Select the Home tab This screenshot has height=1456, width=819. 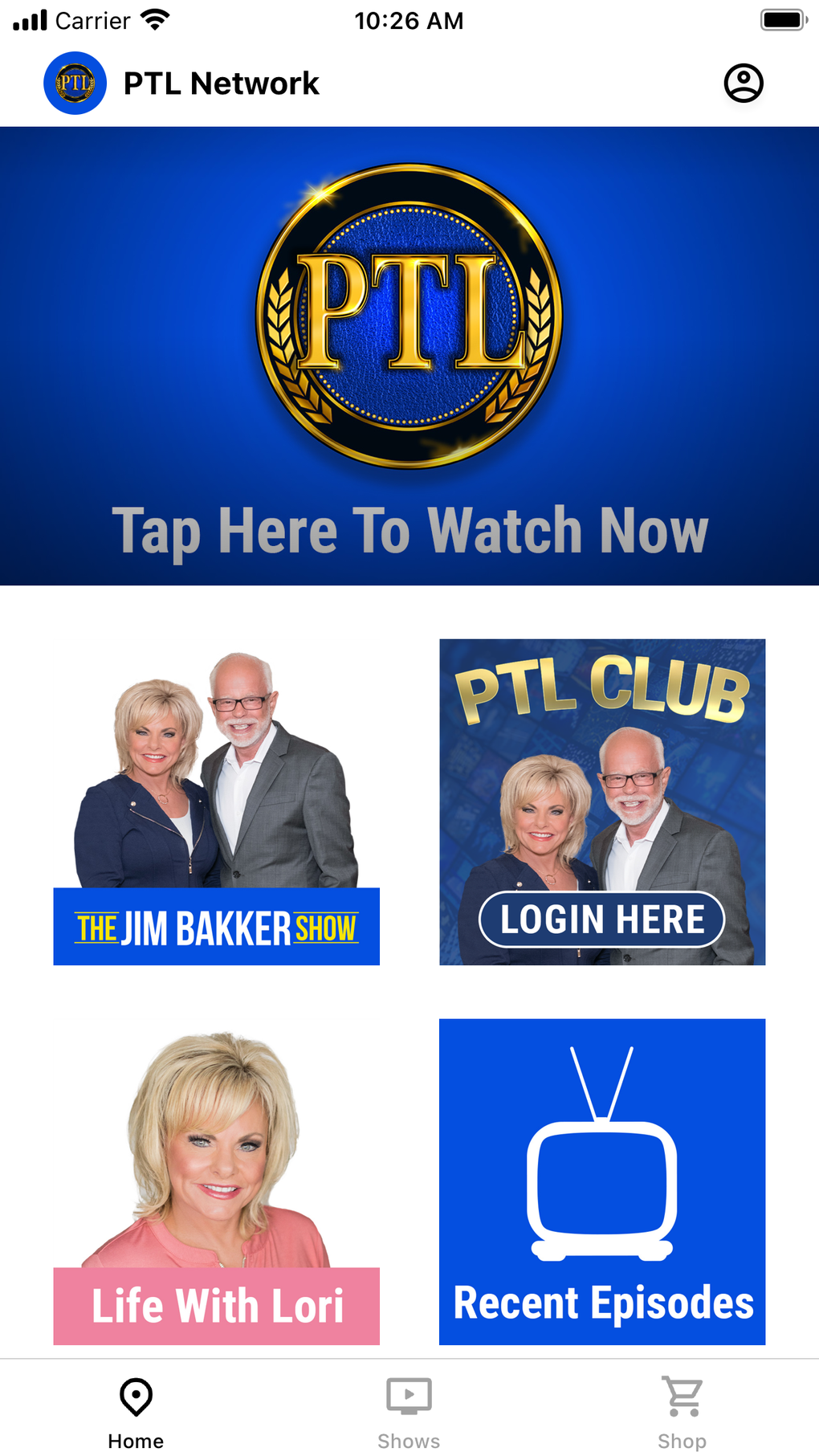pos(135,1409)
